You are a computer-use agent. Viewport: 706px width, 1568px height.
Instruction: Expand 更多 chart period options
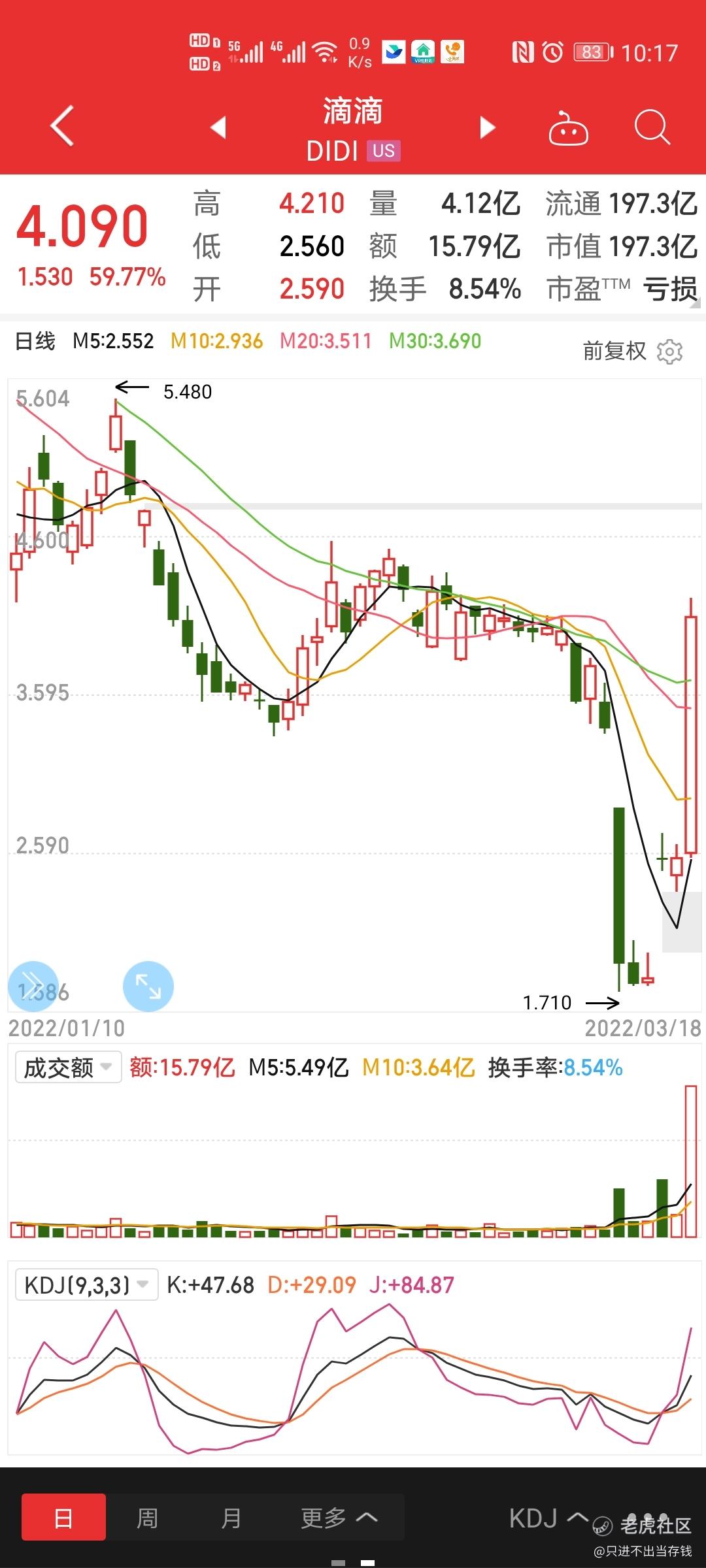(x=339, y=1518)
